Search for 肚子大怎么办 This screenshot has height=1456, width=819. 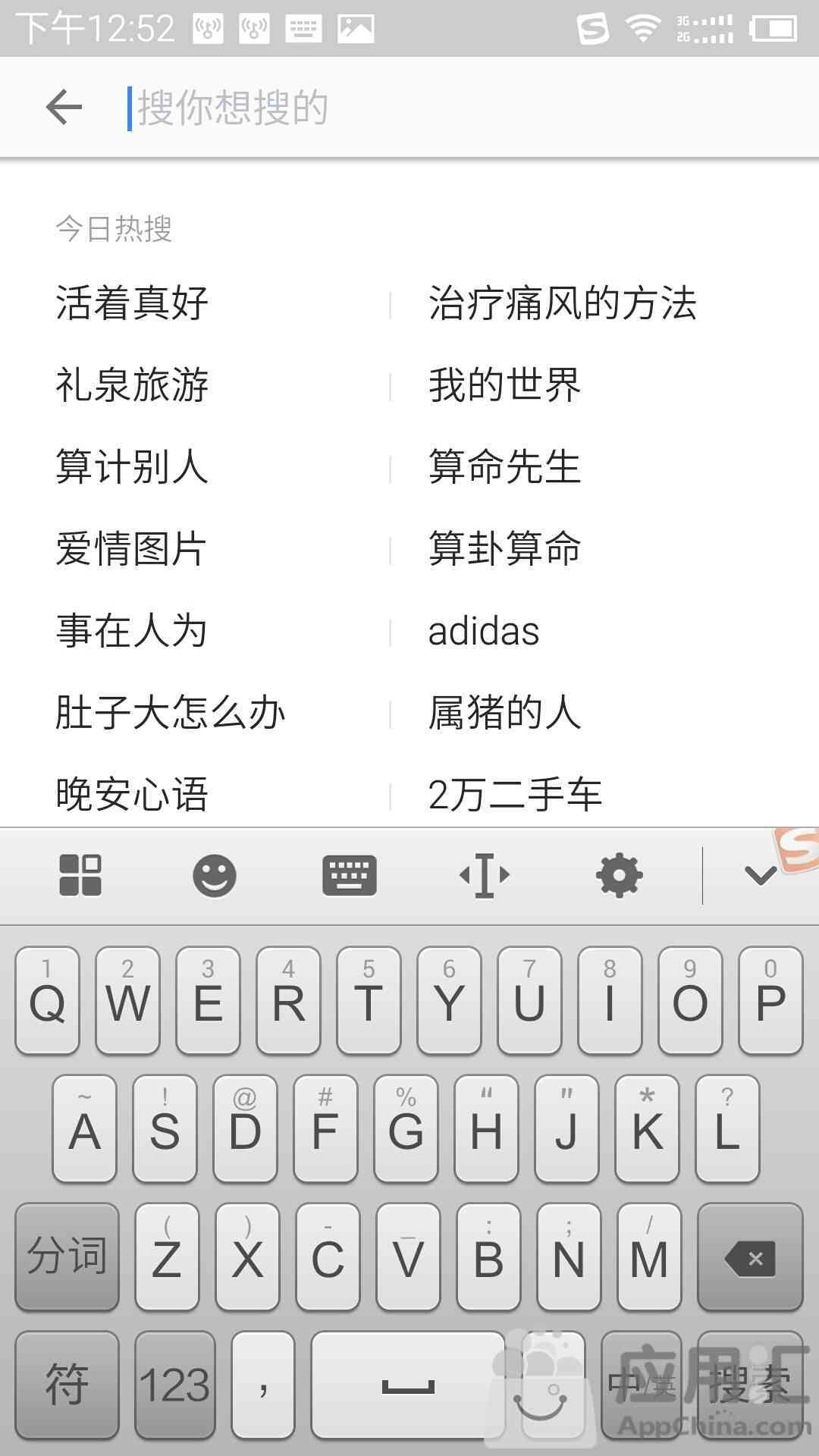(171, 713)
